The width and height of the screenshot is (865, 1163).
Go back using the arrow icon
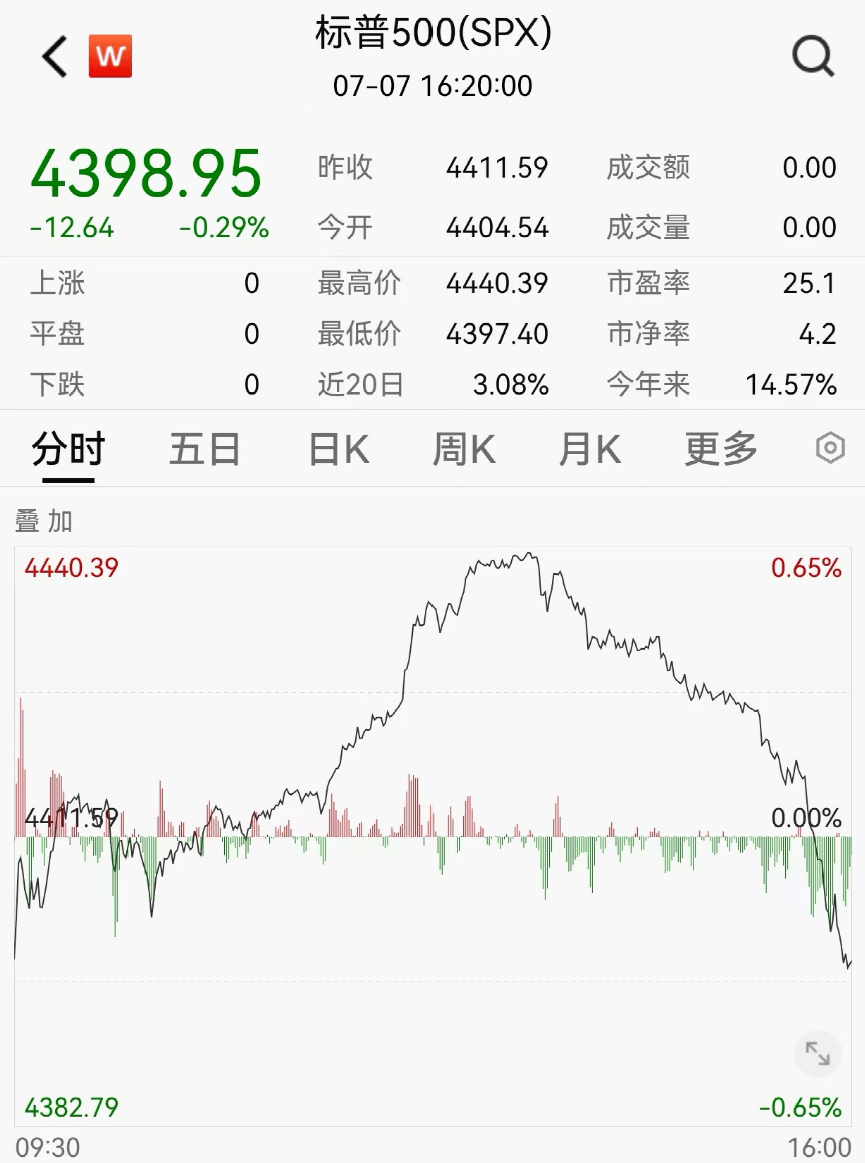point(54,57)
